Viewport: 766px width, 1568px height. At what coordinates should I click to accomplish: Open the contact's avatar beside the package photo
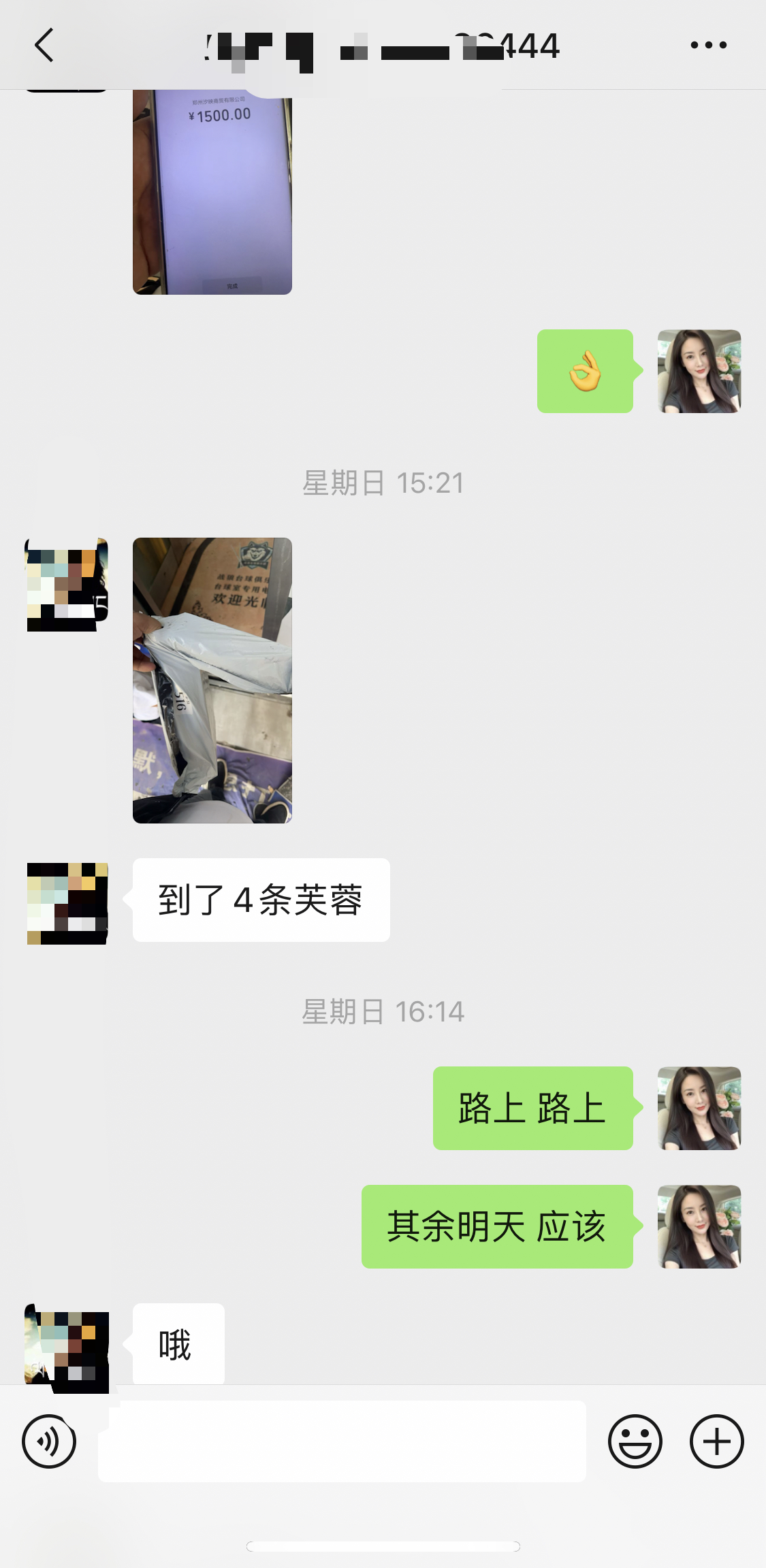67,585
